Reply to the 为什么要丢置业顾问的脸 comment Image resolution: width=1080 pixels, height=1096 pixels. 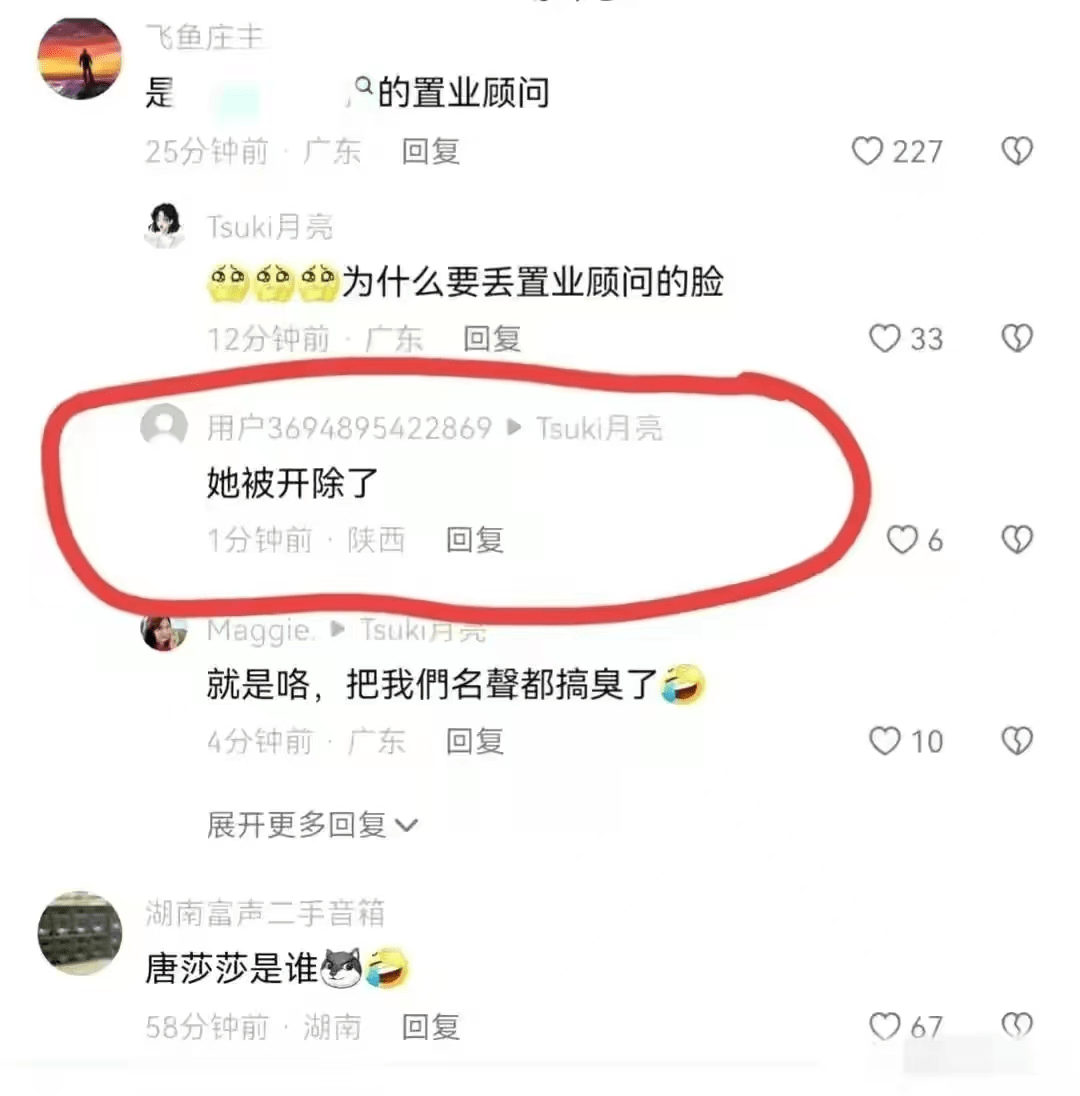[x=491, y=339]
